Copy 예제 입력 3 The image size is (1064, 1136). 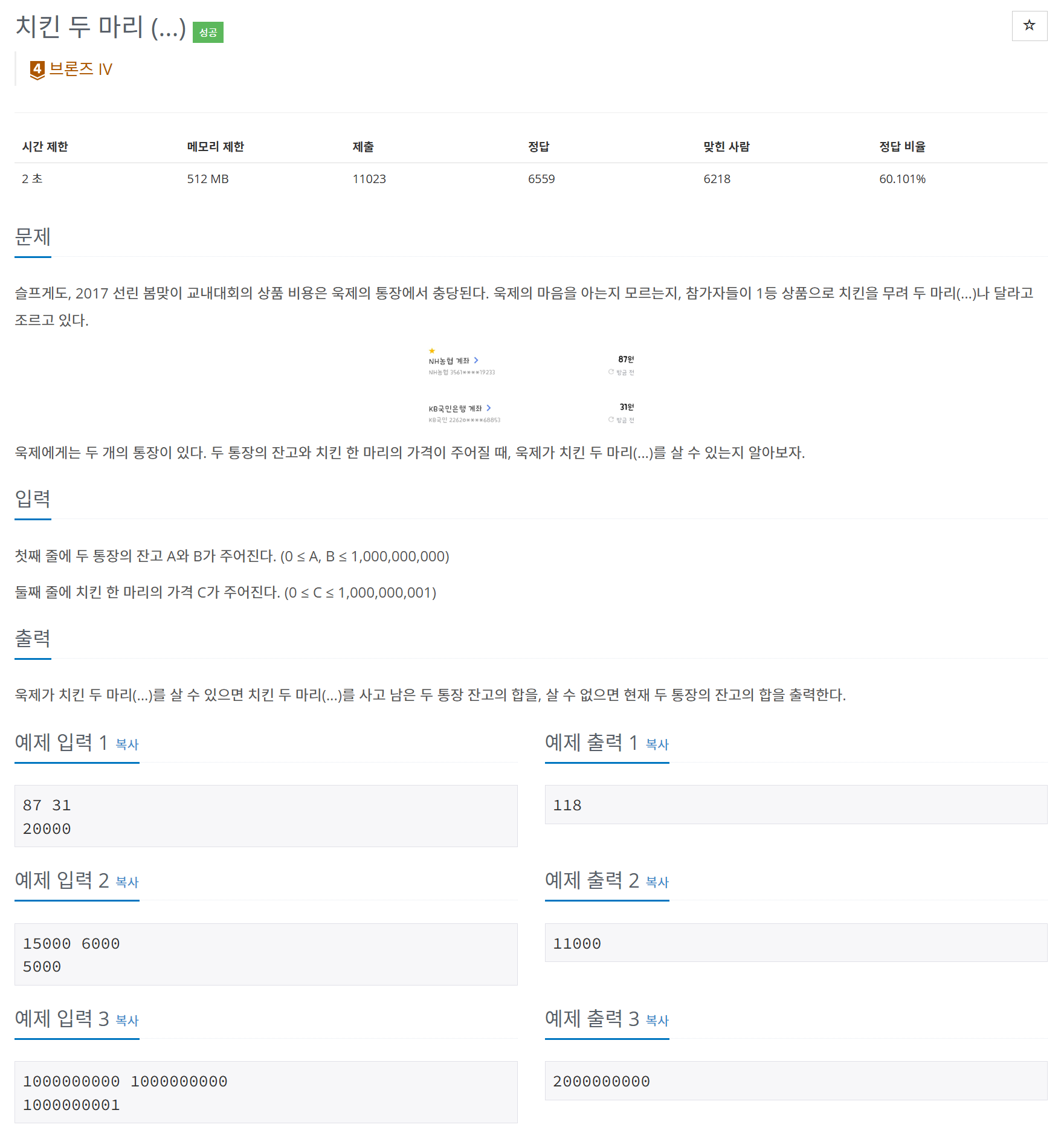click(127, 1021)
